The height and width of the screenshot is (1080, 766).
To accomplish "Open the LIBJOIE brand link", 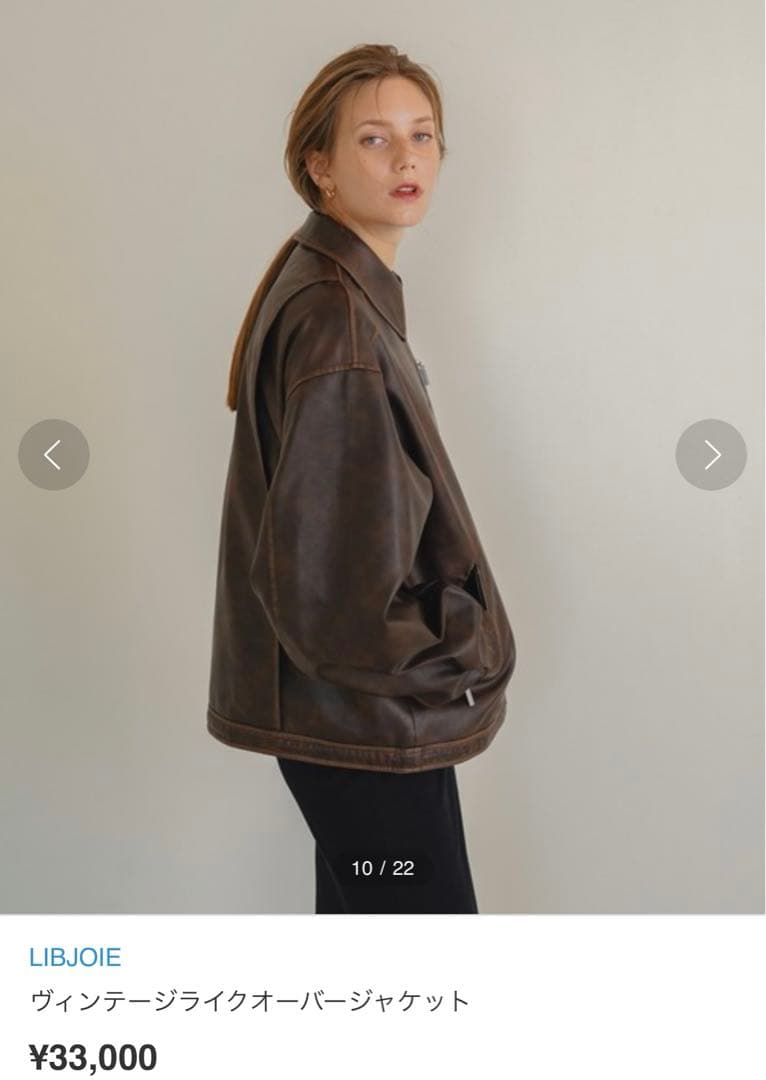I will [75, 957].
